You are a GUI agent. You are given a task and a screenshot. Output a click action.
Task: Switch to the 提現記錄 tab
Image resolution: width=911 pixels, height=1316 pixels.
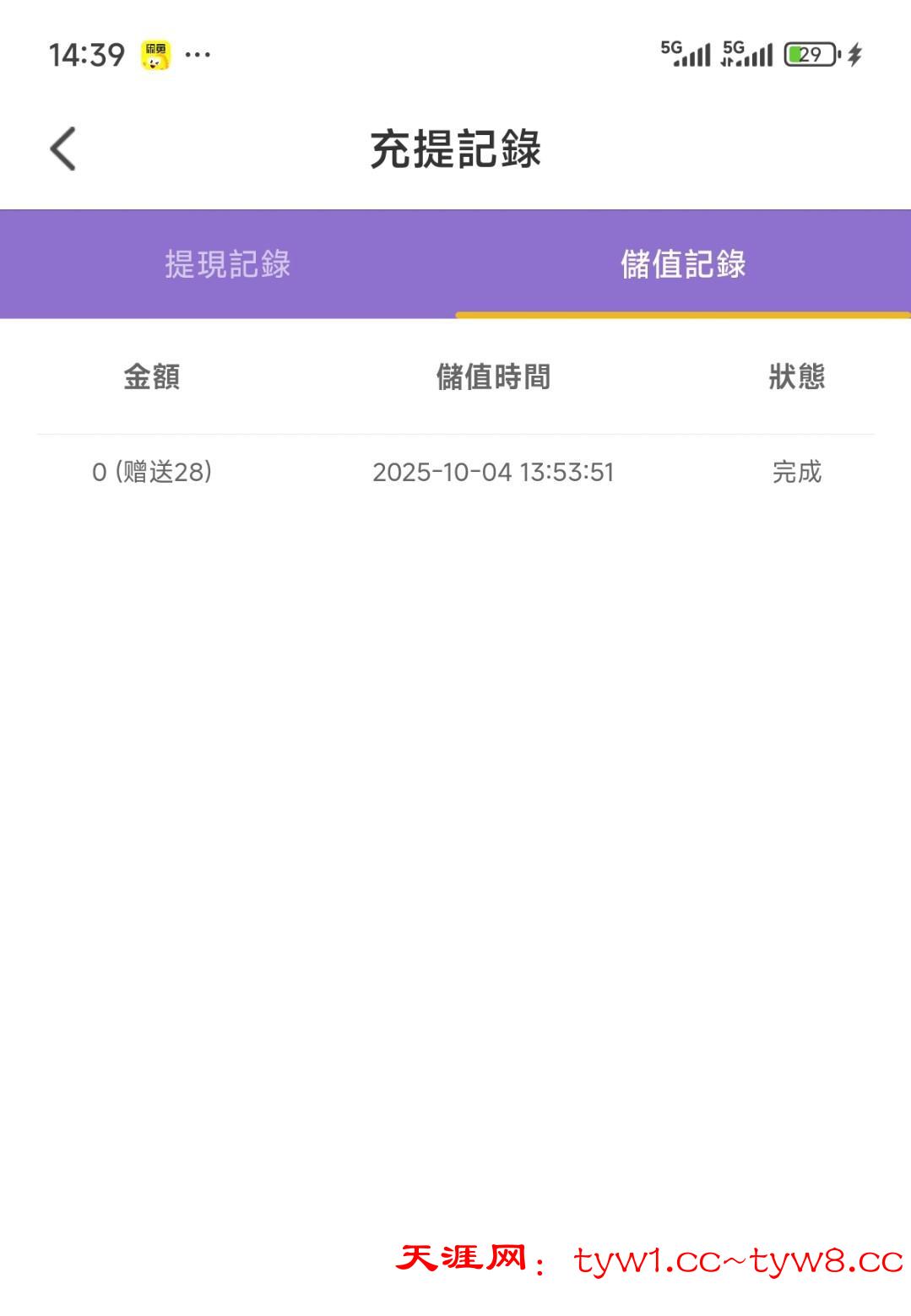pyautogui.click(x=227, y=264)
